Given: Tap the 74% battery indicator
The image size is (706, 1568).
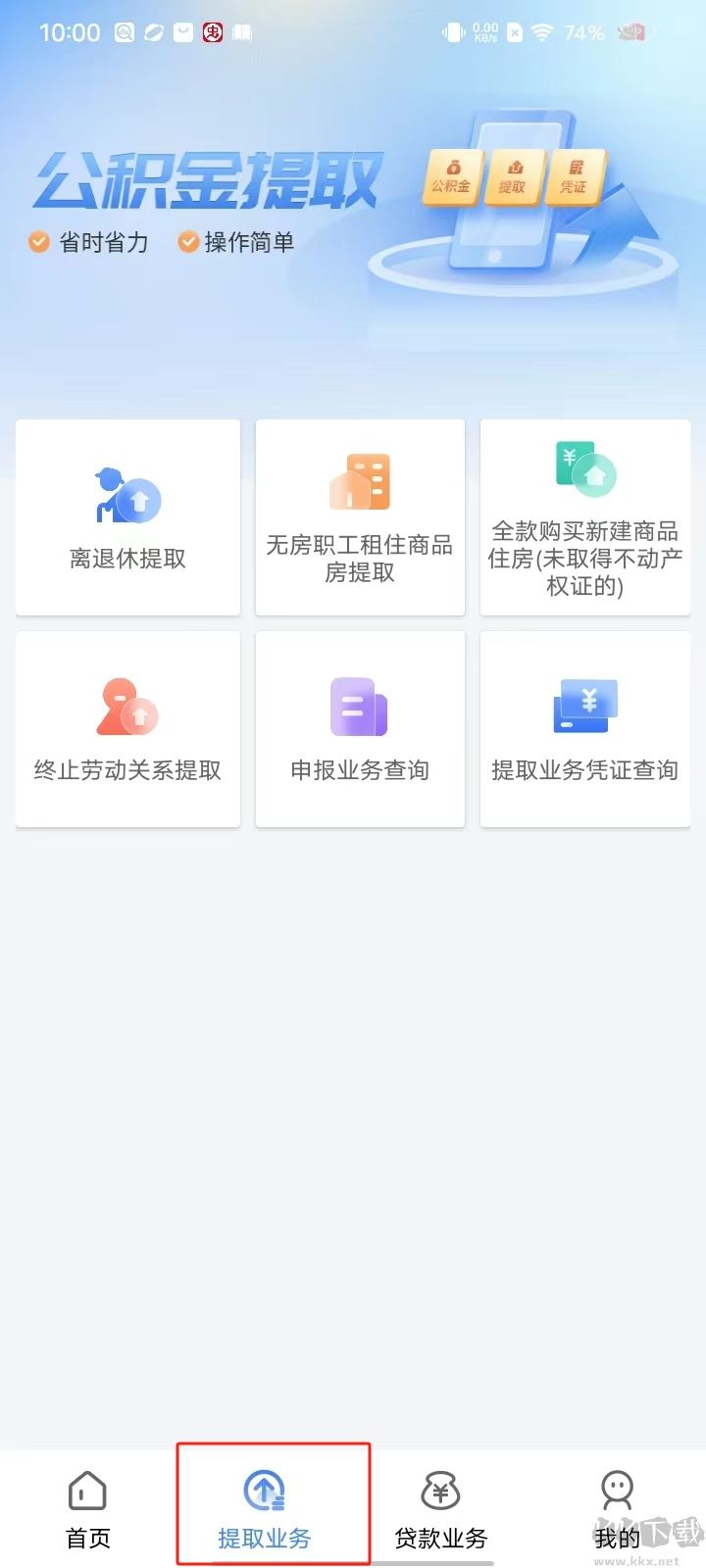Looking at the screenshot, I should [x=583, y=32].
